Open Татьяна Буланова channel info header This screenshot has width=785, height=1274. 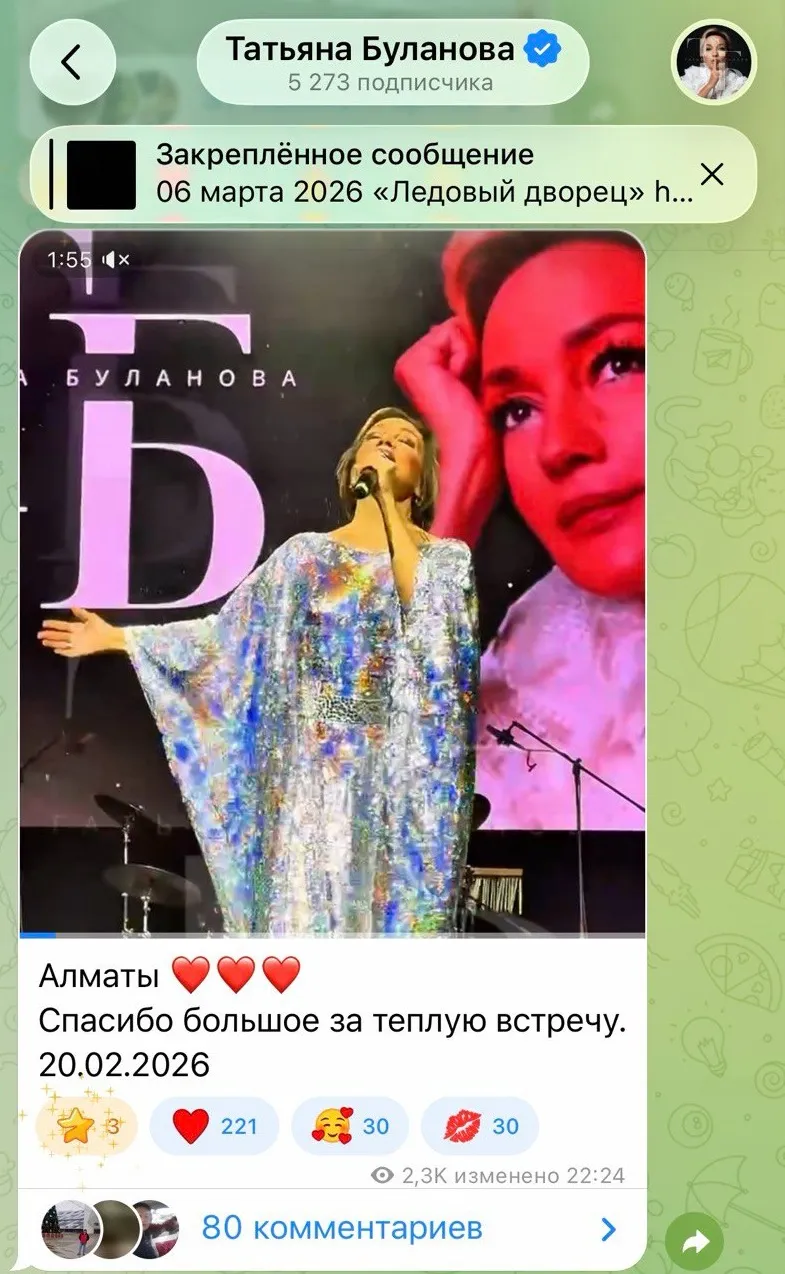[392, 62]
